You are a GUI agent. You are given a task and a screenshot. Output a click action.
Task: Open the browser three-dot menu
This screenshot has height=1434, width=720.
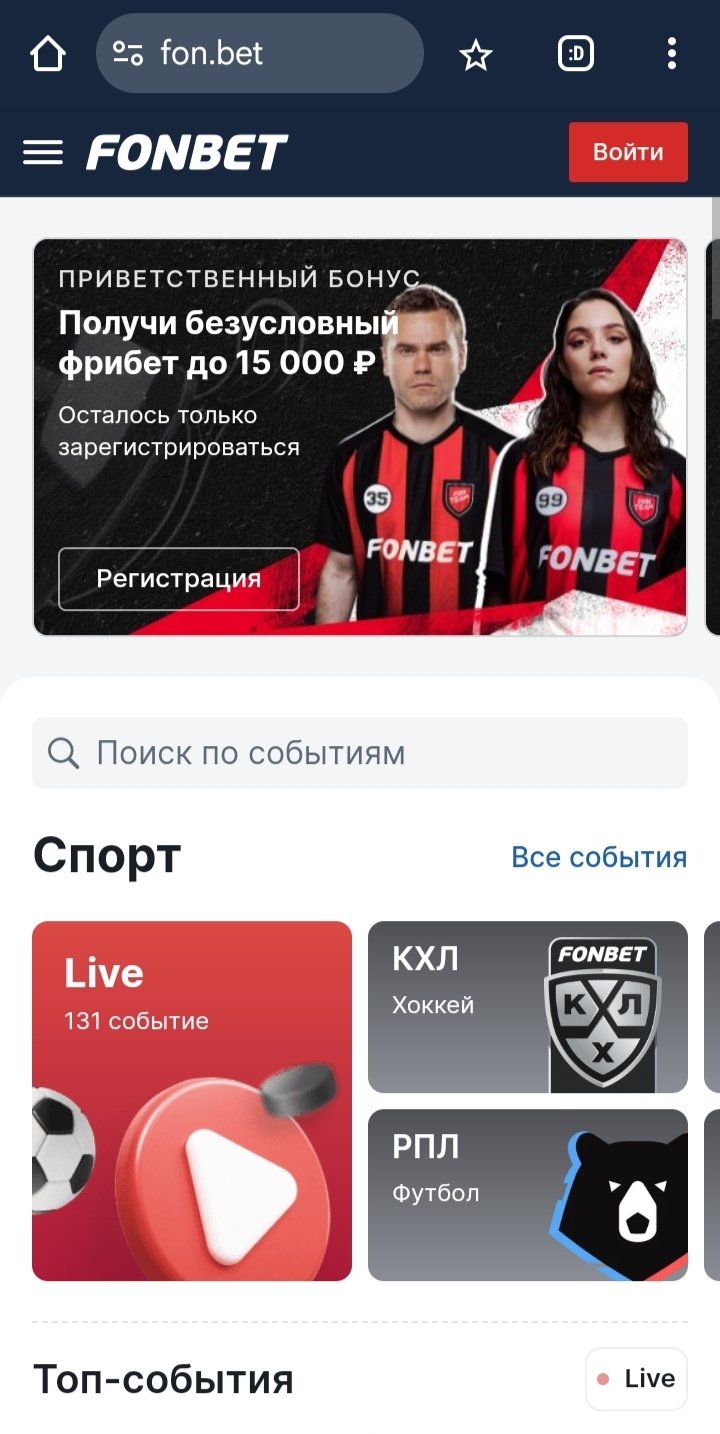click(672, 54)
